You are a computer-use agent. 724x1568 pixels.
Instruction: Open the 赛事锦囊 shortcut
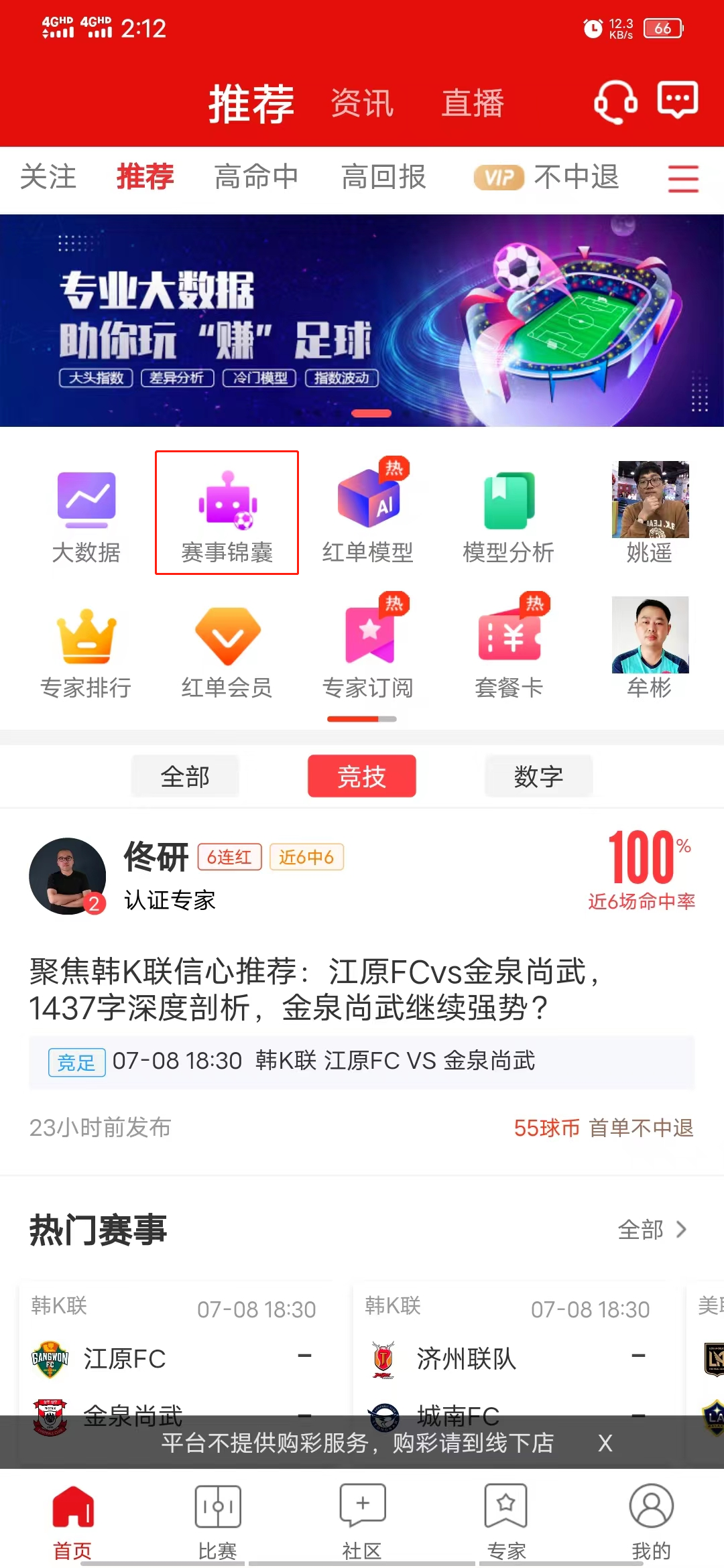point(227,513)
